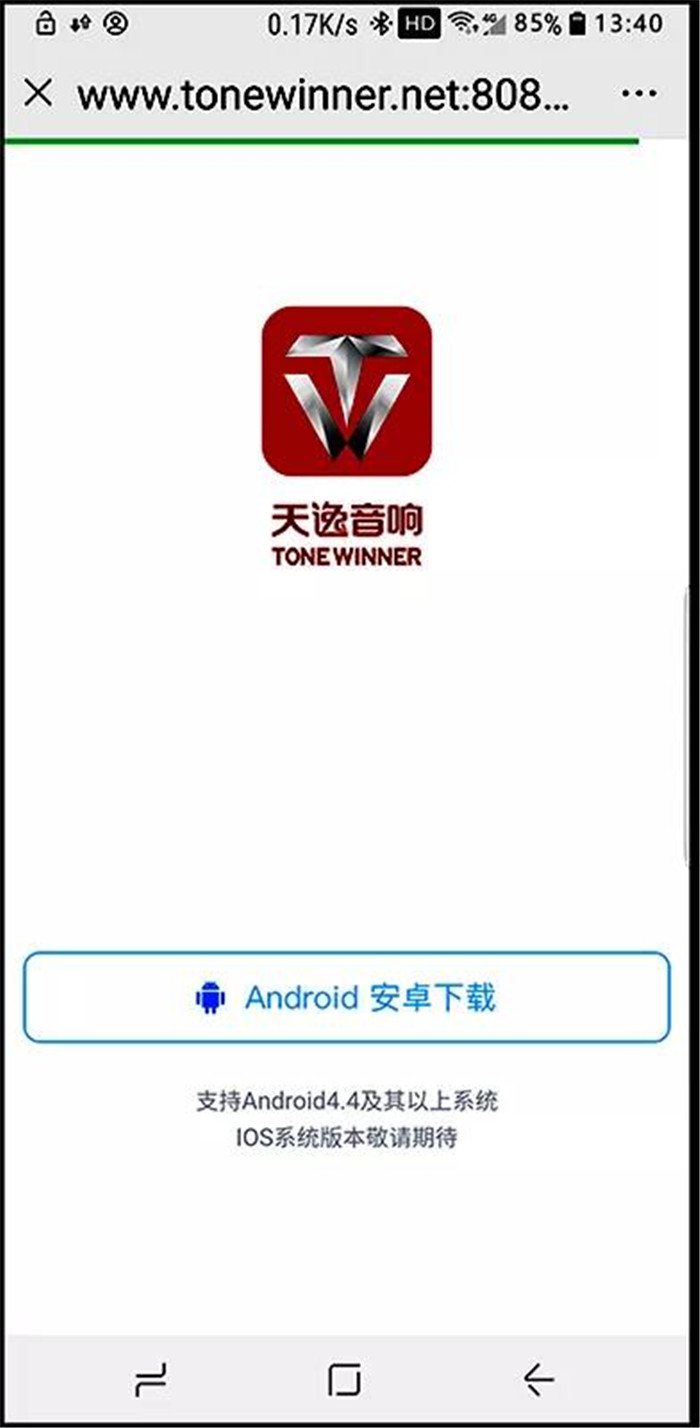Open recent apps from navigation bar

(x=150, y=1381)
